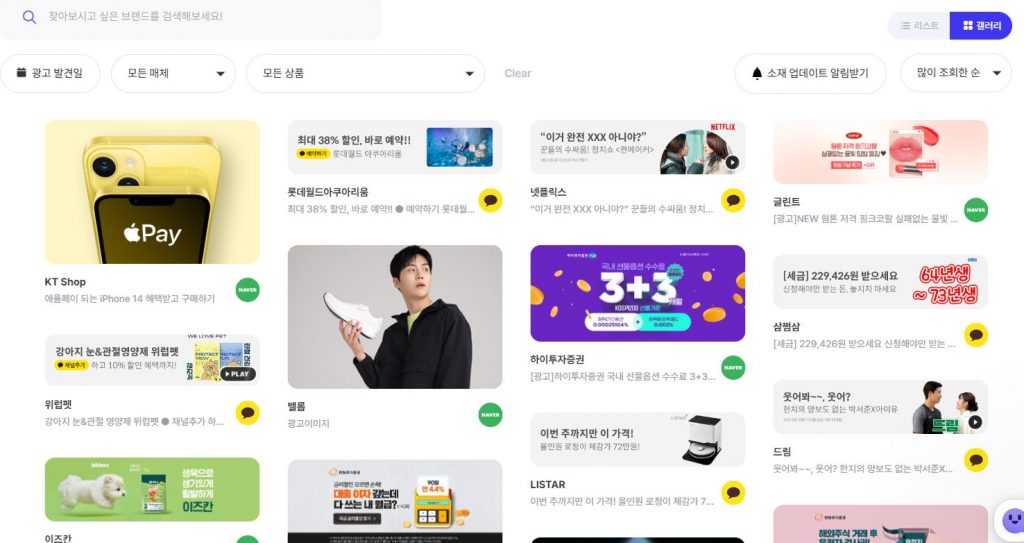Open the chatbot smiley button
This screenshot has width=1024, height=543.
[x=1012, y=520]
